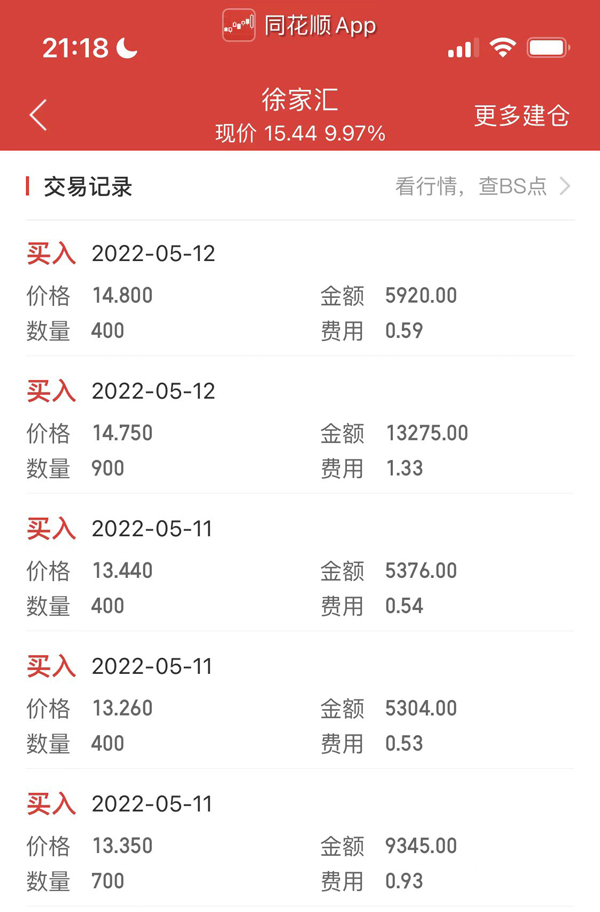Tap 更多建仓 in the header
This screenshot has width=600, height=912.
[x=521, y=115]
